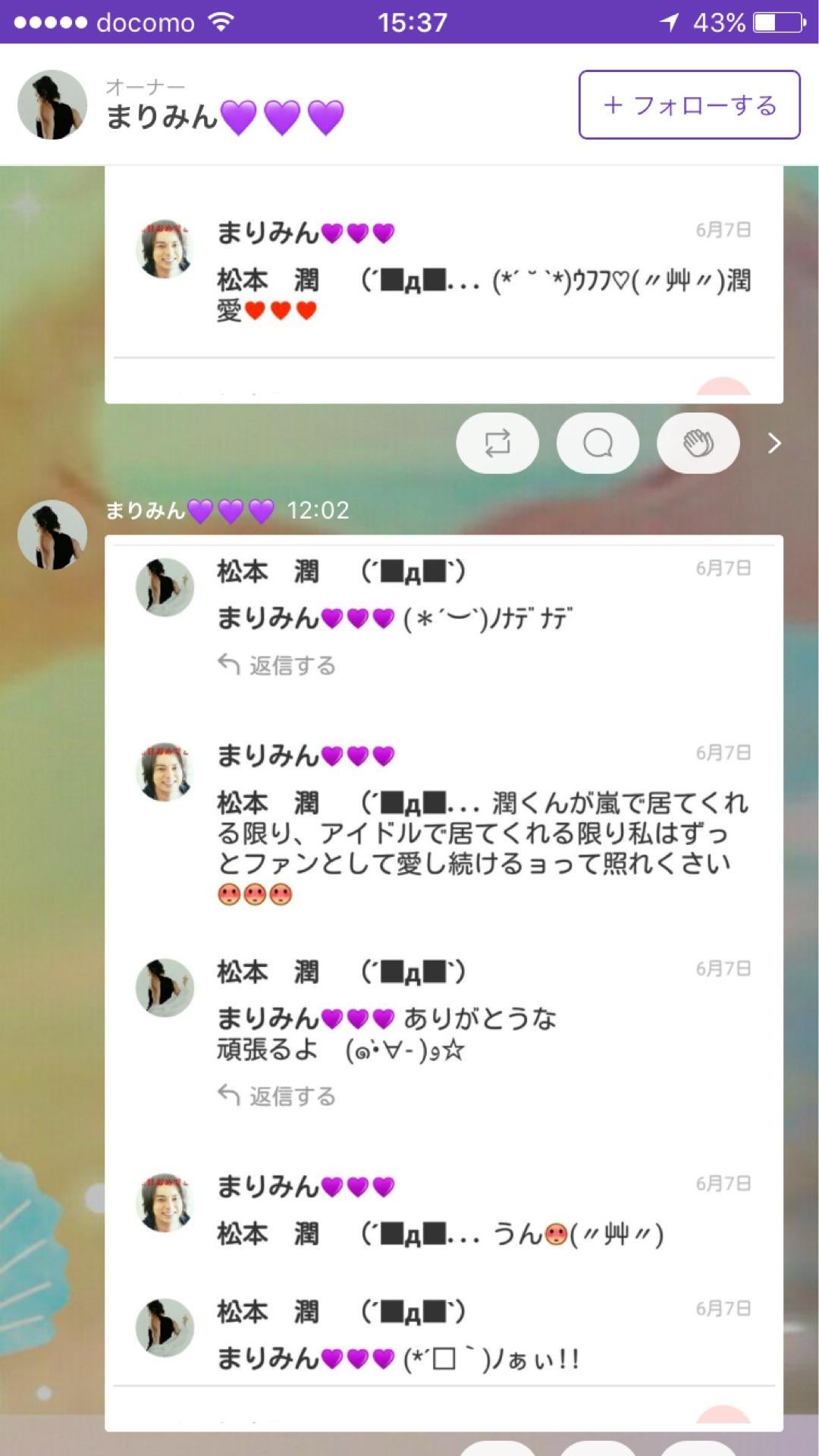Tap the Wi-Fi icon in the status bar

click(220, 21)
